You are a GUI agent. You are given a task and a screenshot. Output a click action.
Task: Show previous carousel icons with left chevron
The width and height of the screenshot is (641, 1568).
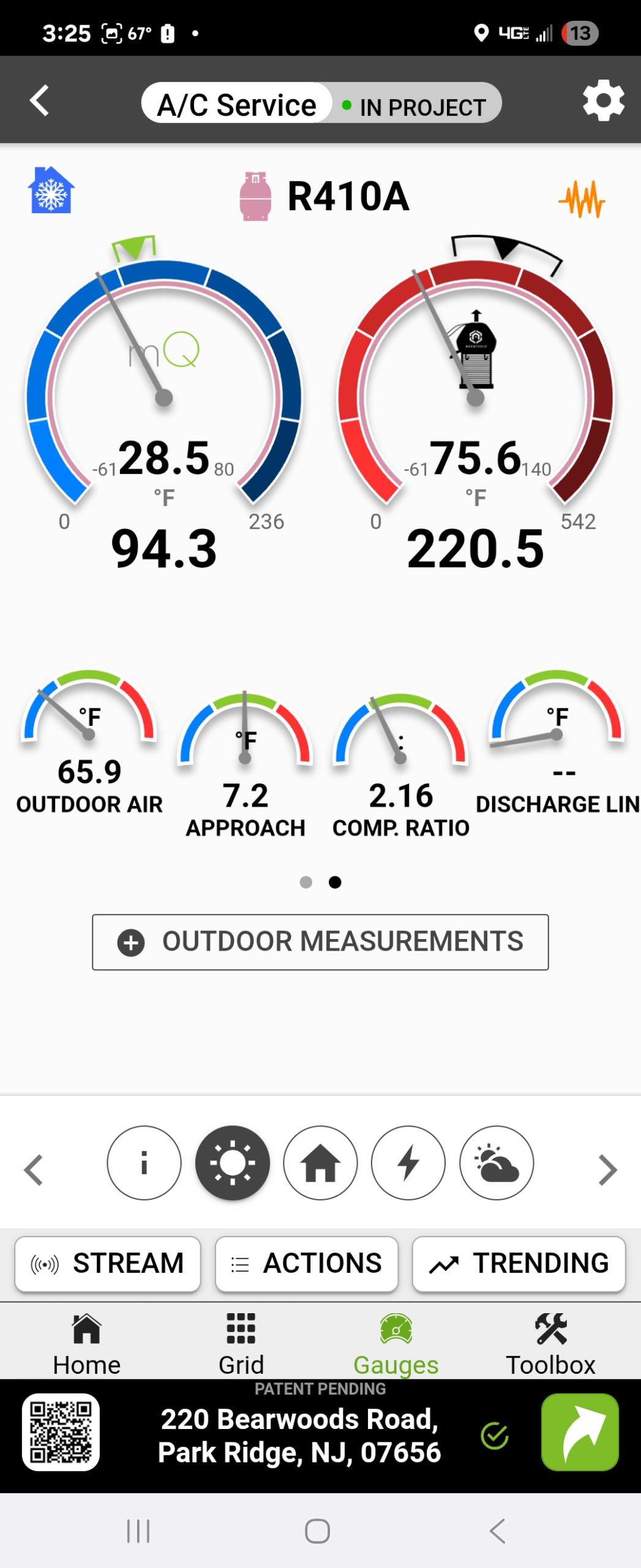(x=34, y=1170)
